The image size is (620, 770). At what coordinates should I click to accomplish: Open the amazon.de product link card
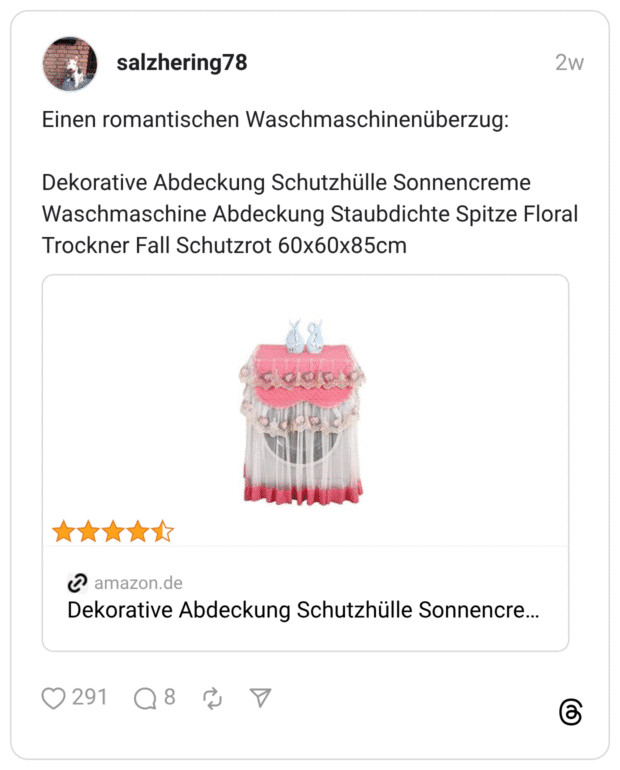(x=305, y=462)
